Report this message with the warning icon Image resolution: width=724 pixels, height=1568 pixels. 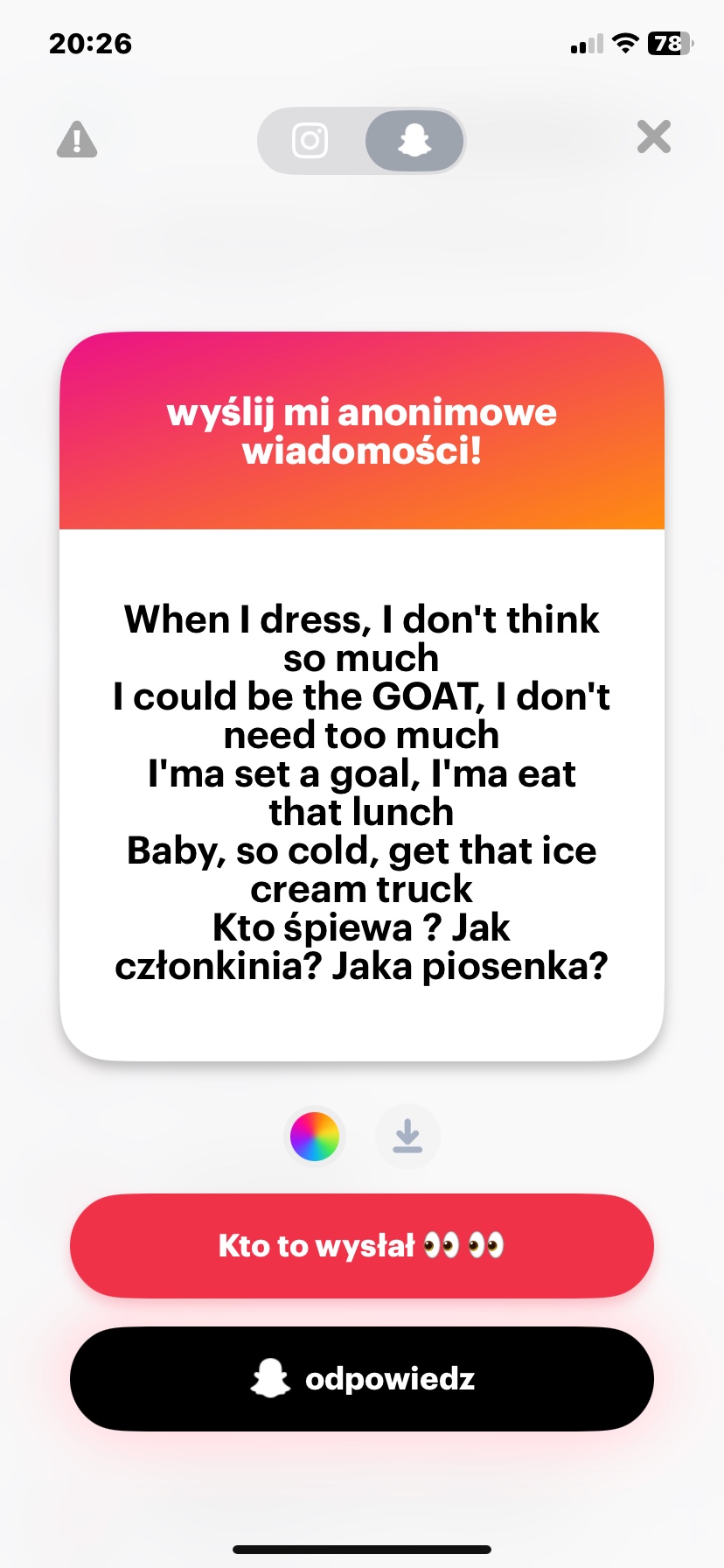tap(77, 140)
